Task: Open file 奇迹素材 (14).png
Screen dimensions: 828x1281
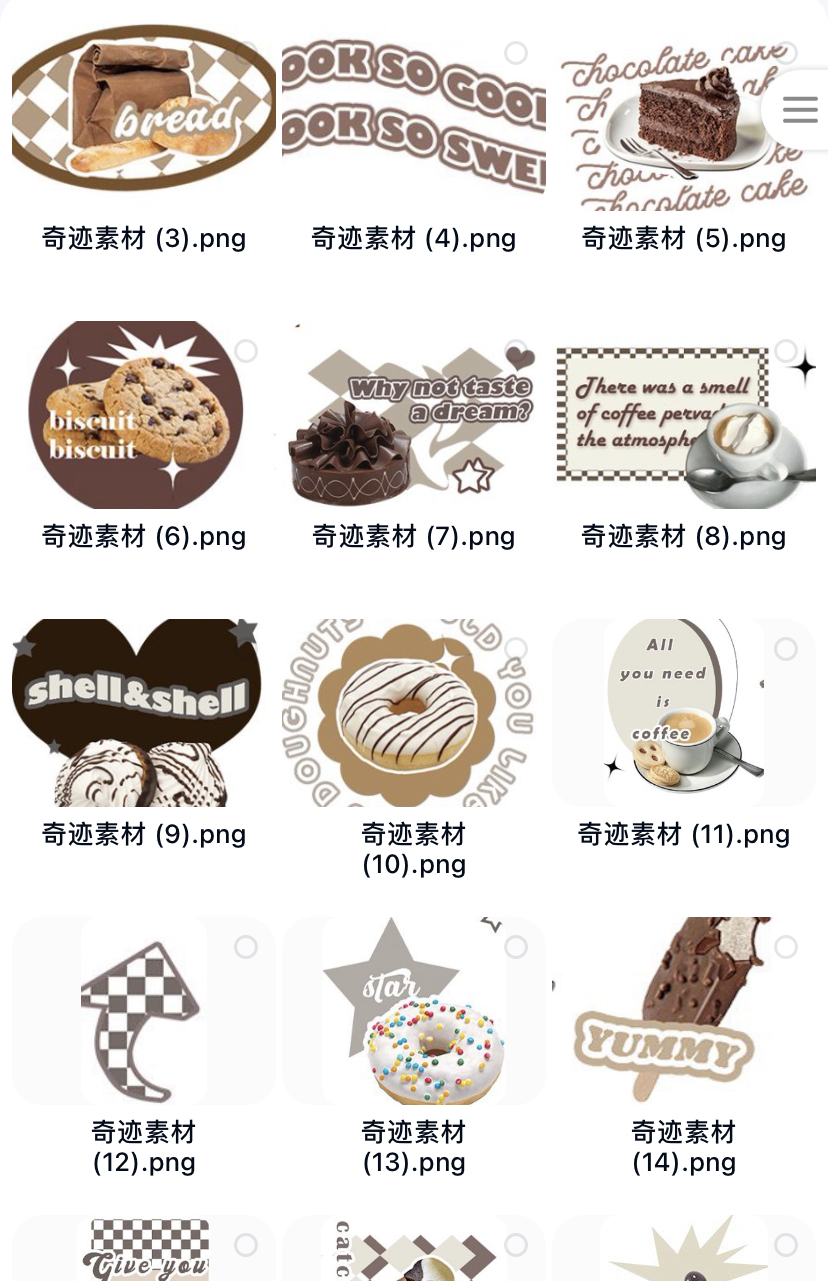Action: [683, 1010]
